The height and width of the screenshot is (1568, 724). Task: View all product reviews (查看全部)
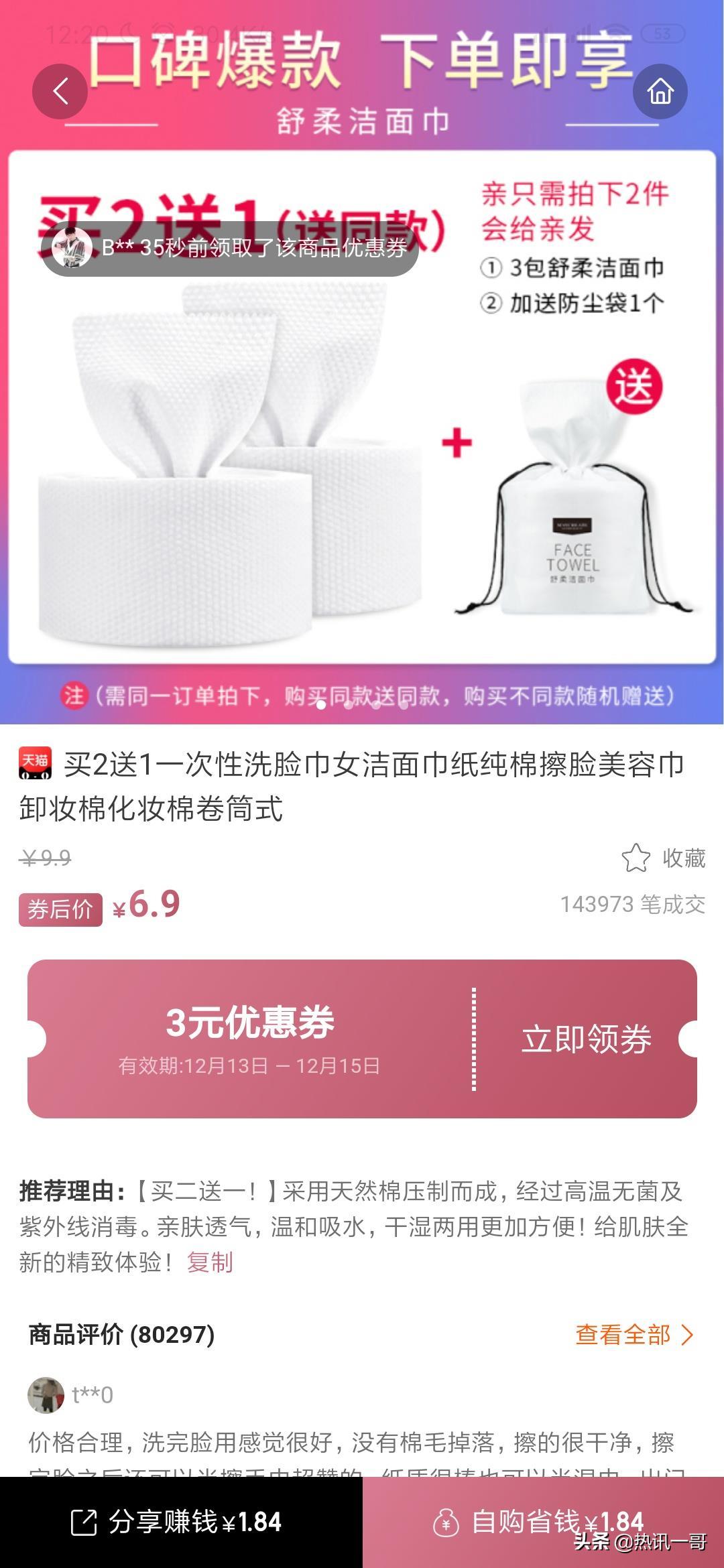tap(633, 1334)
